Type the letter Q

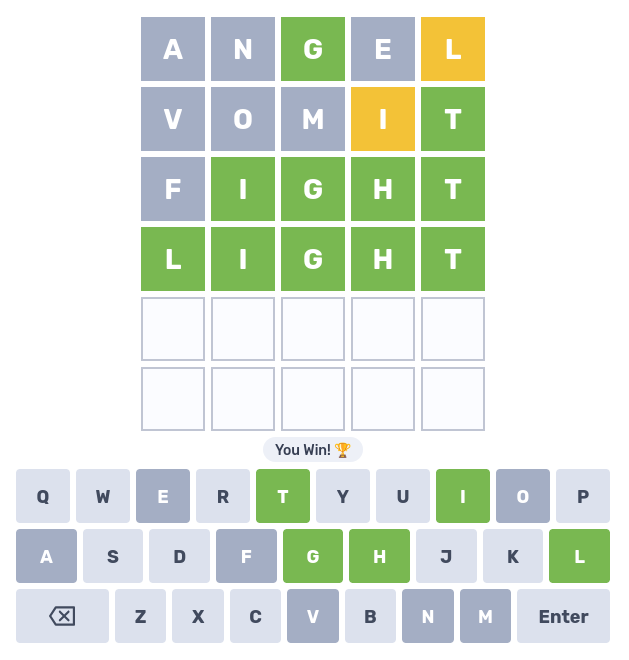[x=43, y=496]
